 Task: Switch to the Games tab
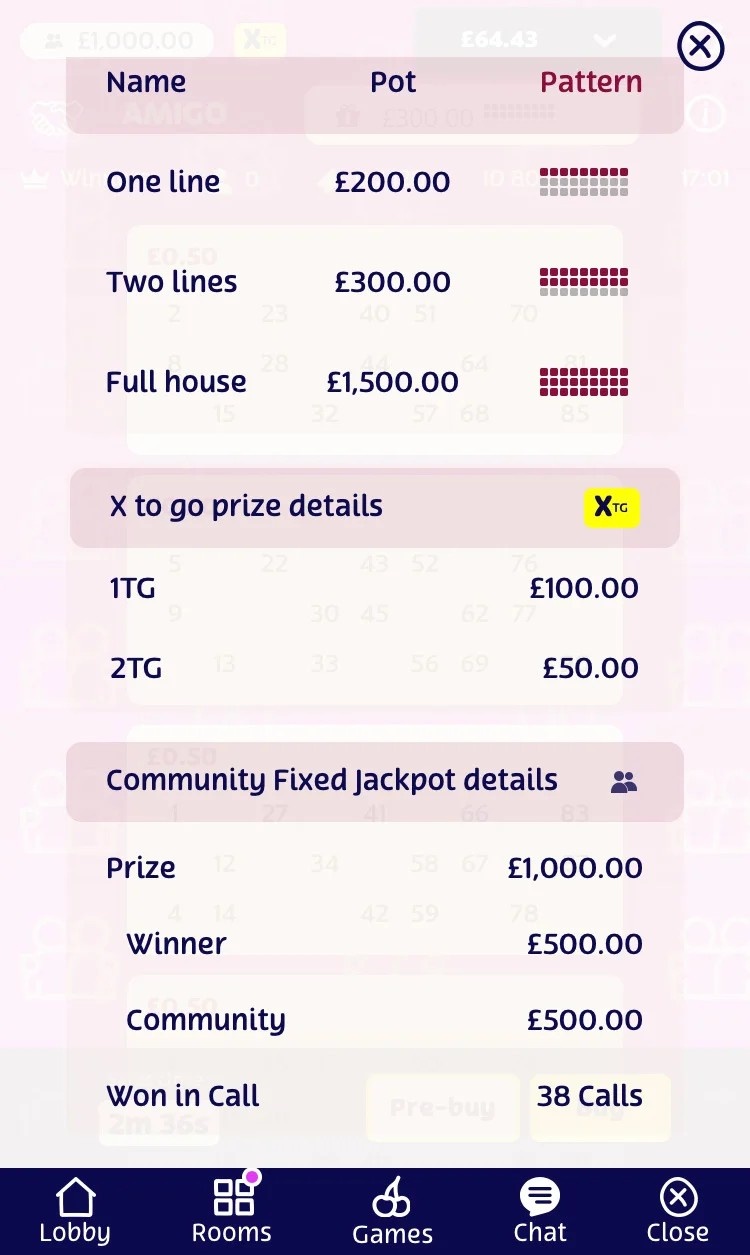tap(392, 1211)
